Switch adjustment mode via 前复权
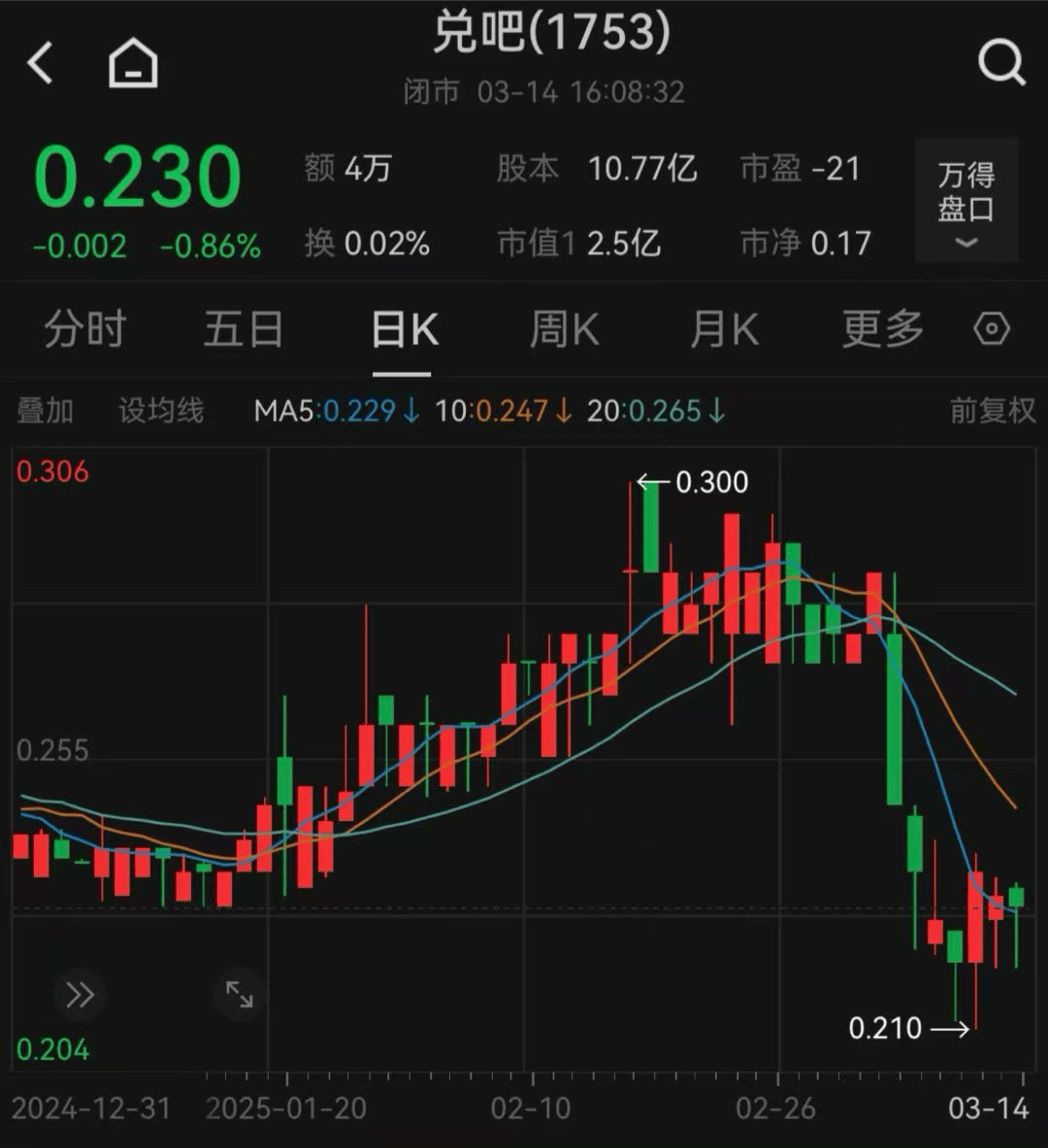This screenshot has height=1148, width=1048. point(993,410)
